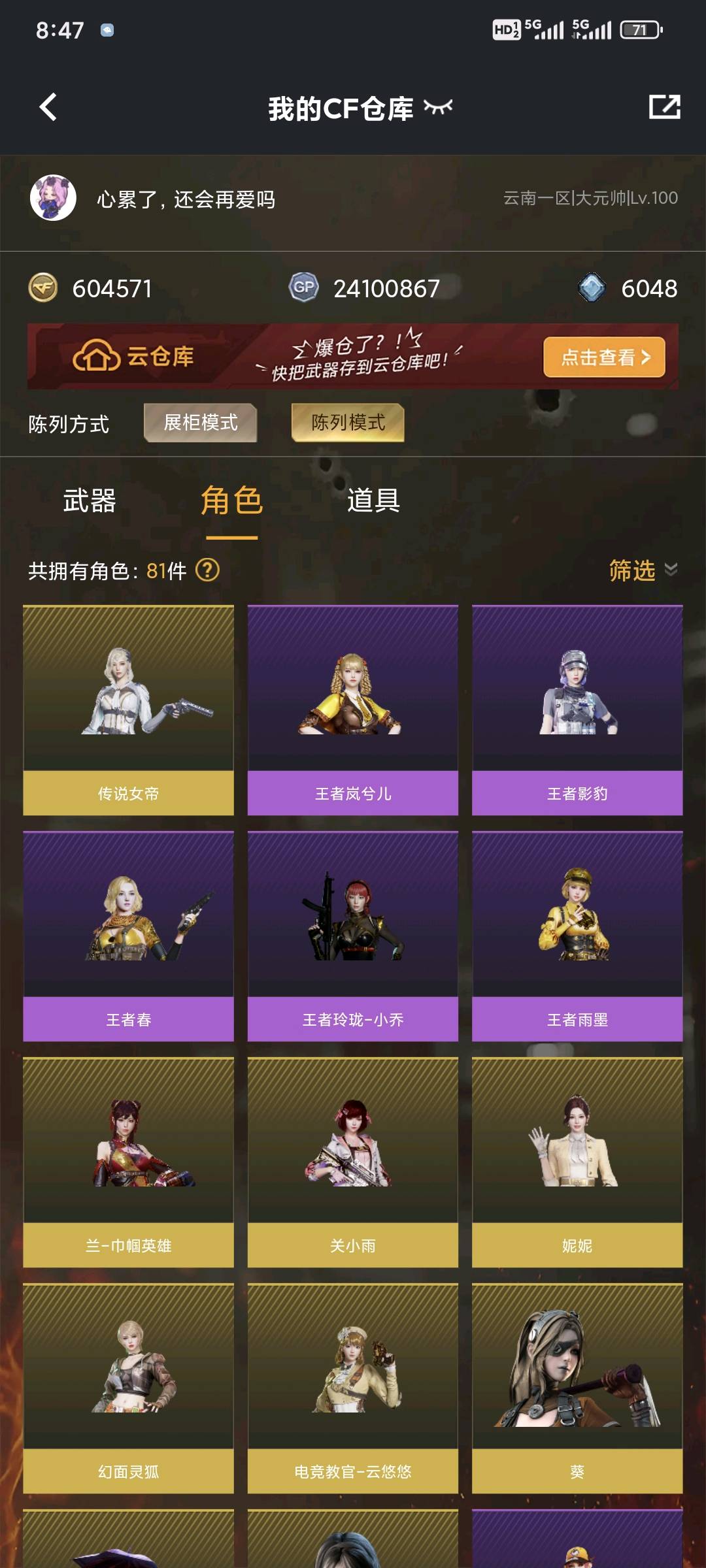The image size is (706, 1568).
Task: Expand the 筛选 filter dropdown
Action: coord(643,570)
